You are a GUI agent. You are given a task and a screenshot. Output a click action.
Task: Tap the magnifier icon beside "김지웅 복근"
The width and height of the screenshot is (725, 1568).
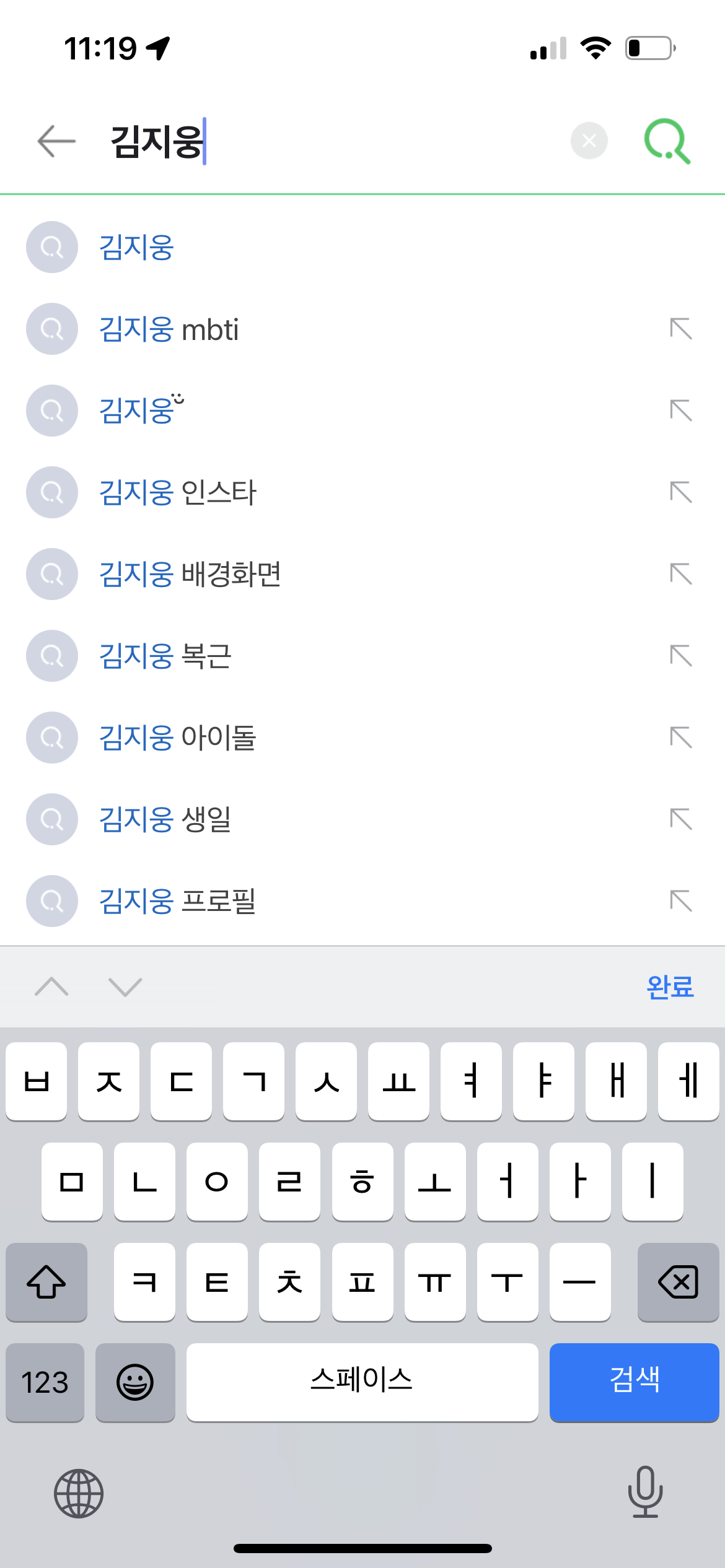51,656
